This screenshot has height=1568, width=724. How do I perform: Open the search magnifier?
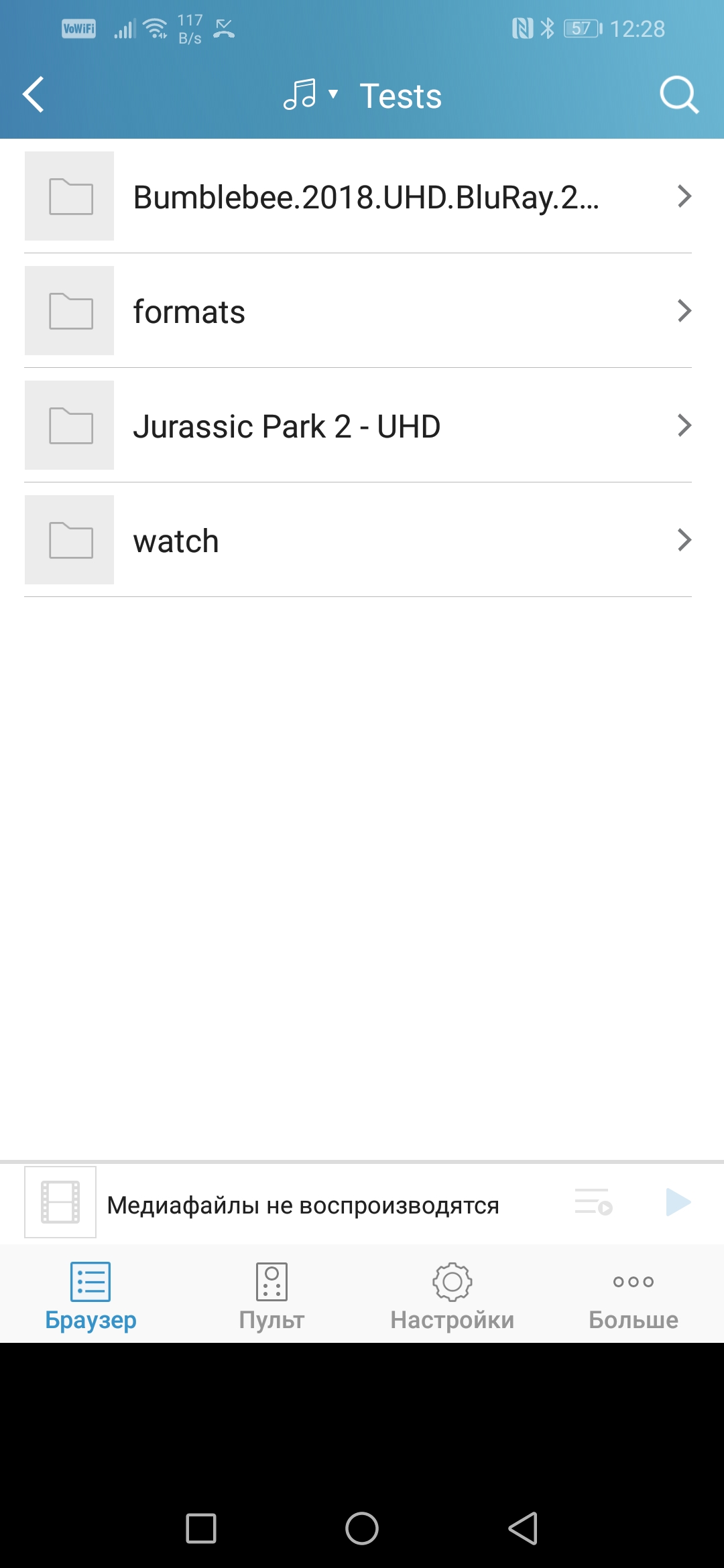pyautogui.click(x=678, y=94)
